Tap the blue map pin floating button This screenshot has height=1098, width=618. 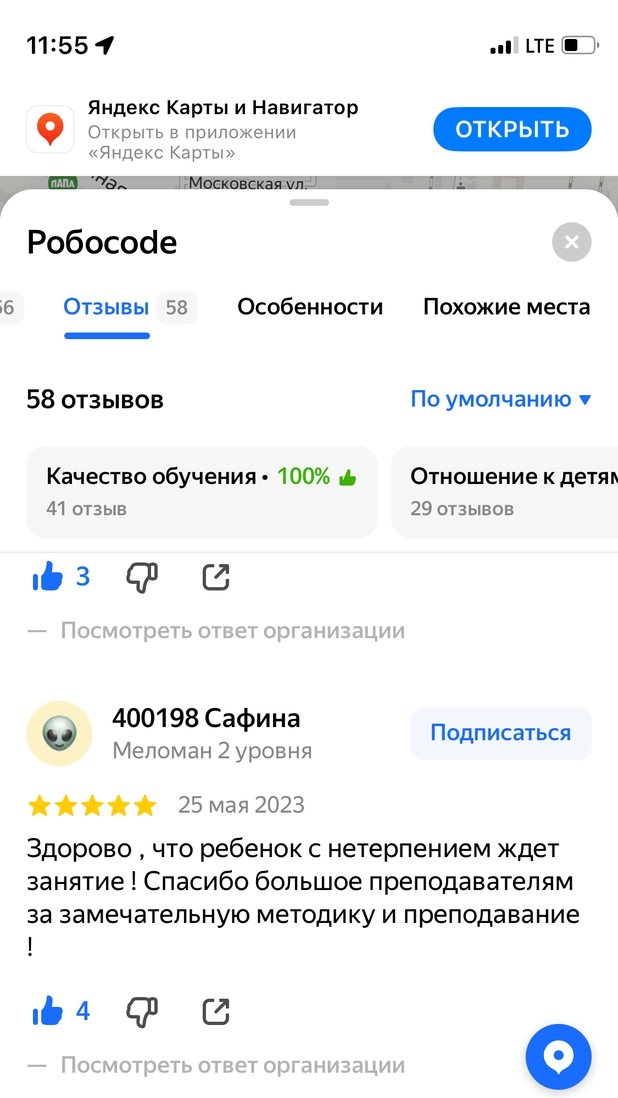pos(558,1057)
